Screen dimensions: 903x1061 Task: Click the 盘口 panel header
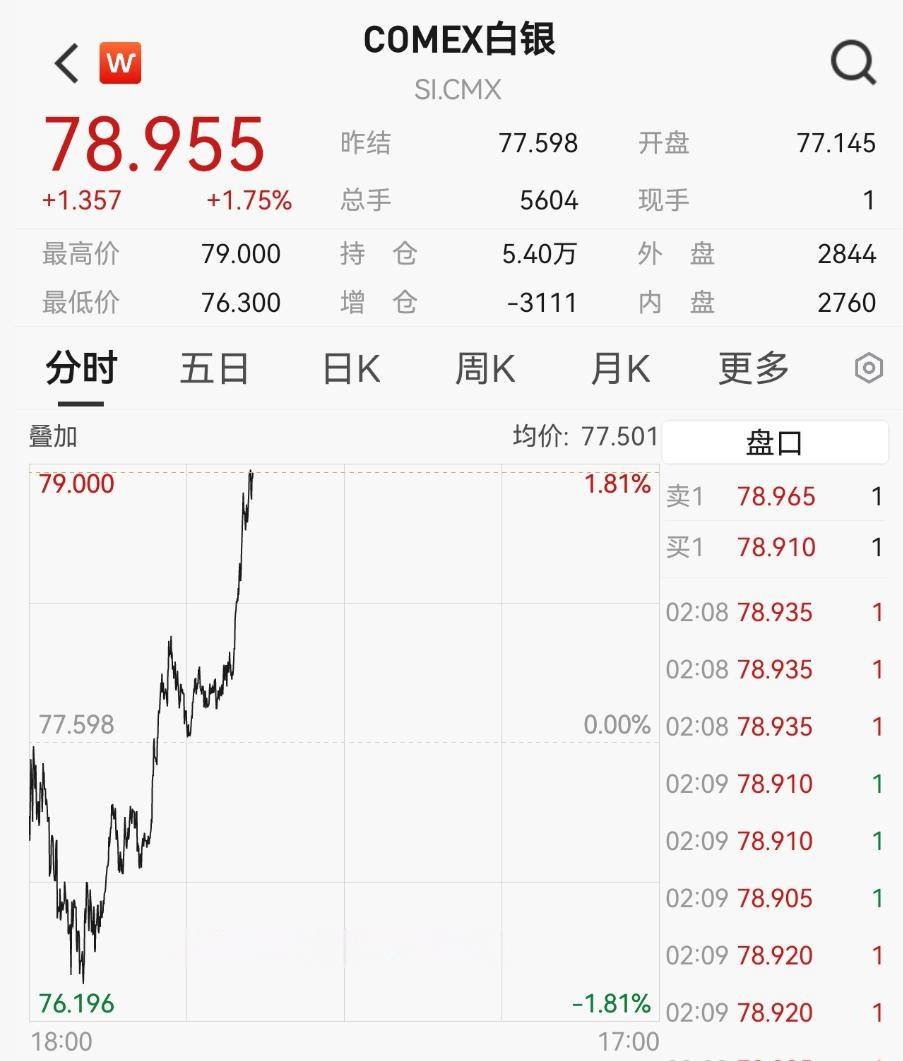coord(772,441)
